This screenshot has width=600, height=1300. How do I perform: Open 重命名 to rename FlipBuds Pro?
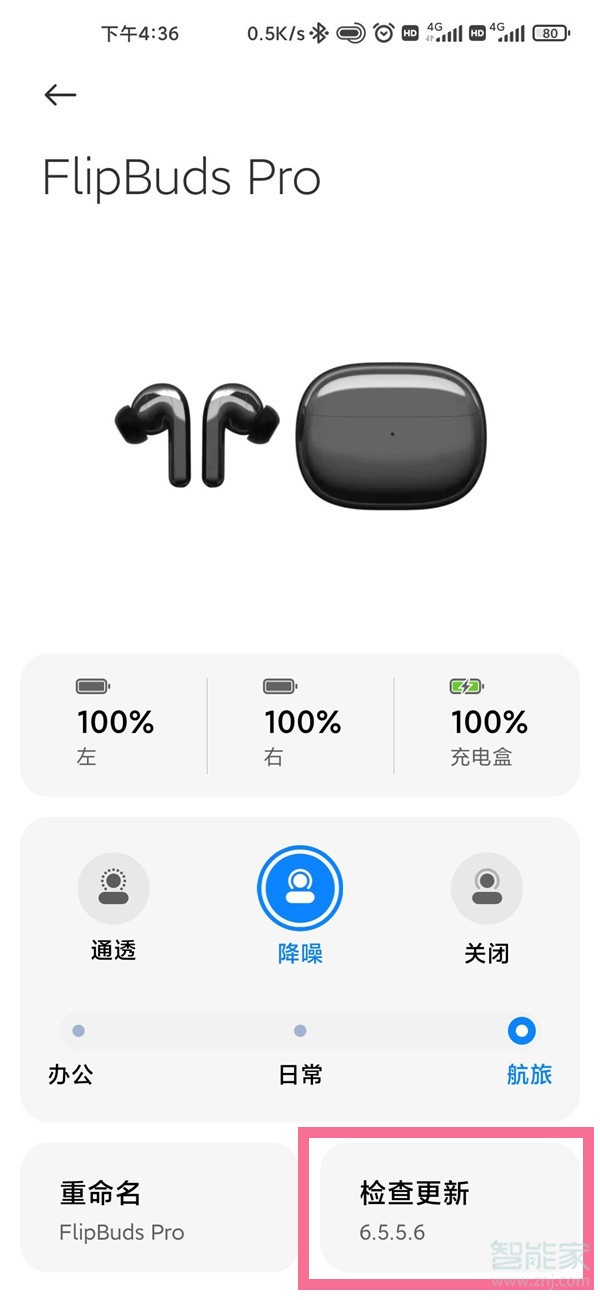[158, 1208]
